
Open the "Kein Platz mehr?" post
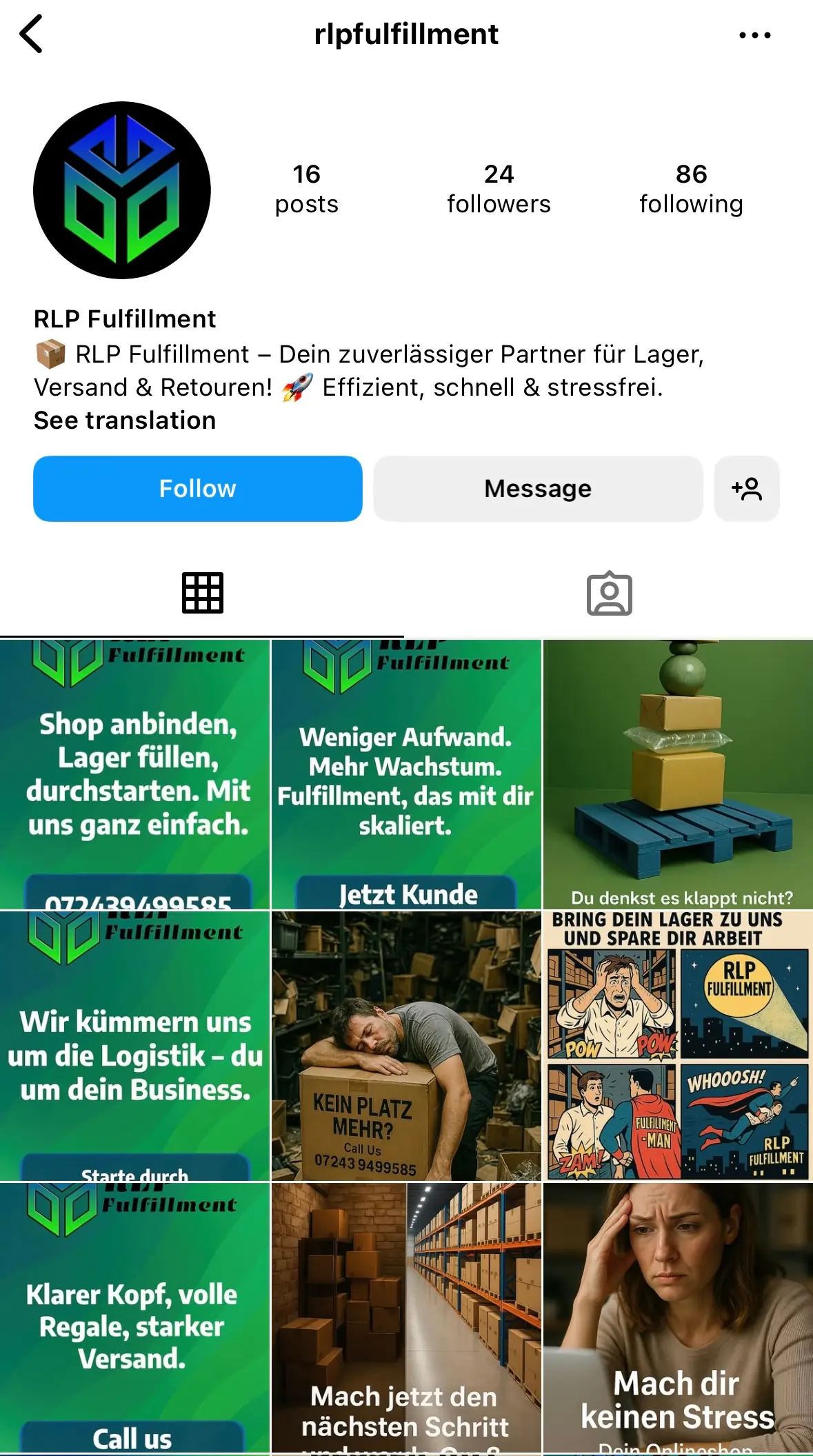[x=406, y=1046]
